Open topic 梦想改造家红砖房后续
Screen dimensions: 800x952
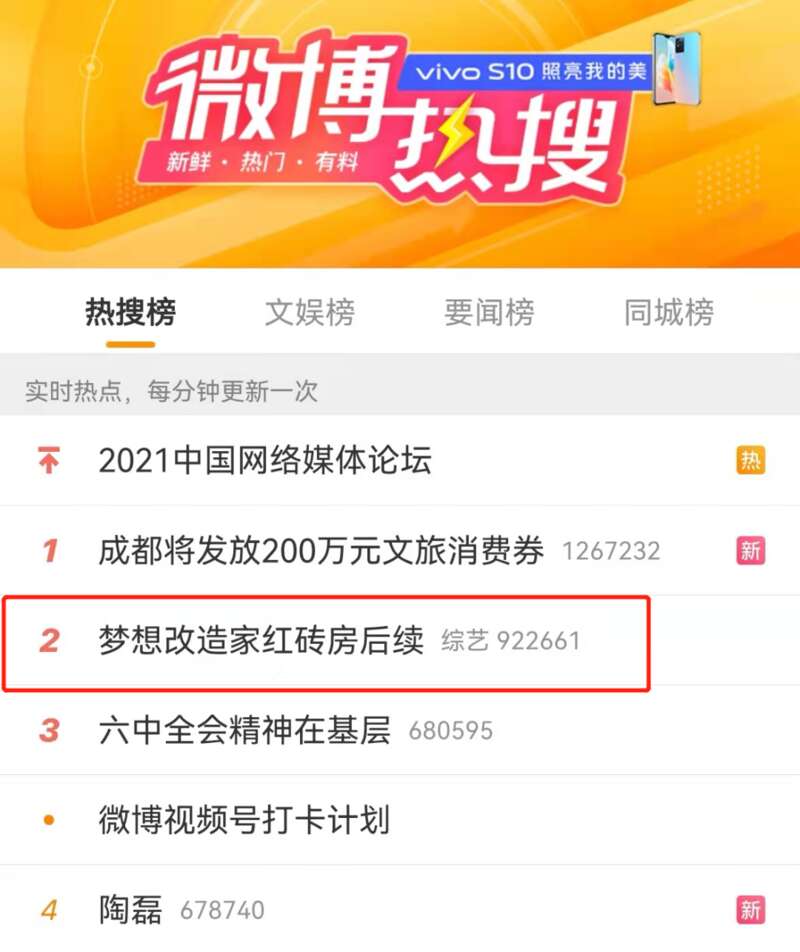[x=262, y=641]
